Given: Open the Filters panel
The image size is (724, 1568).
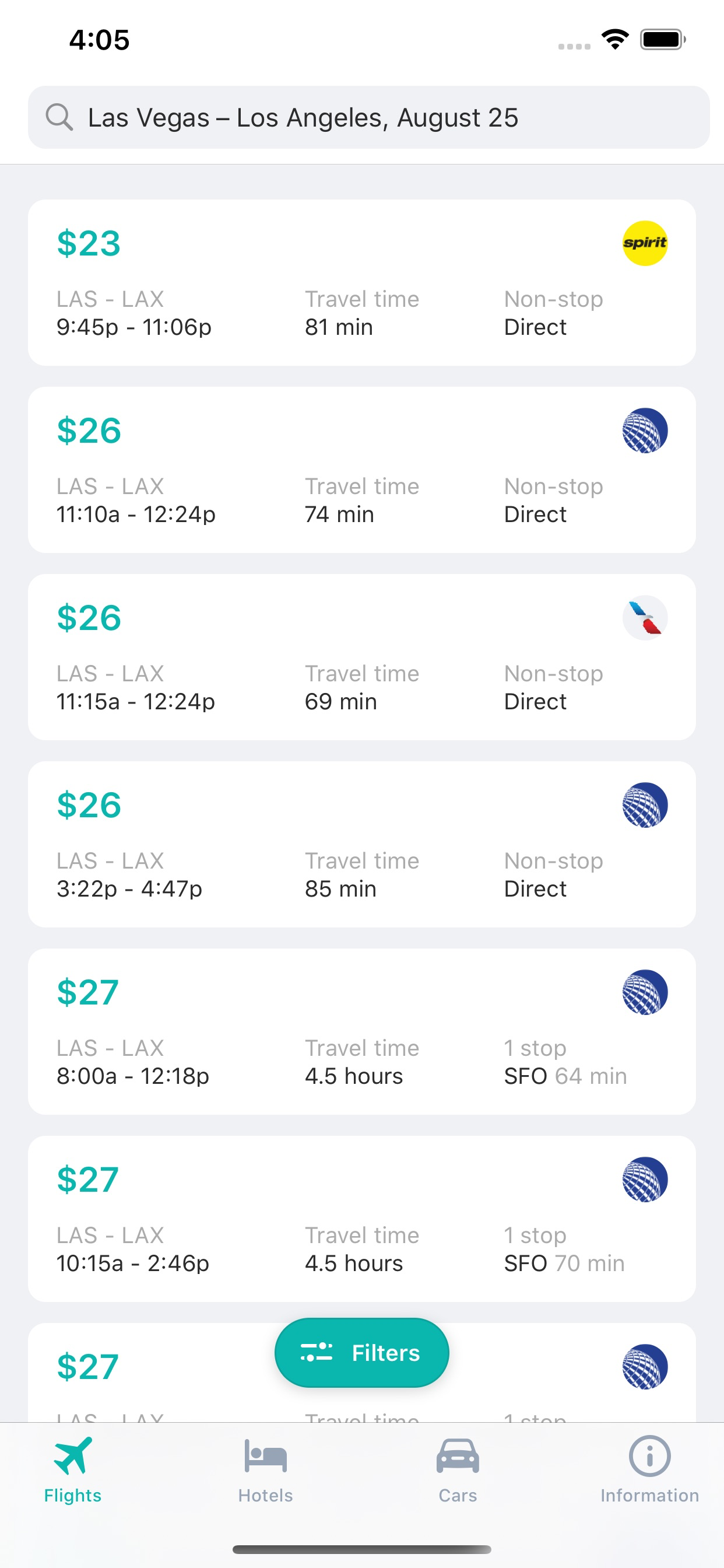Looking at the screenshot, I should 361,1353.
